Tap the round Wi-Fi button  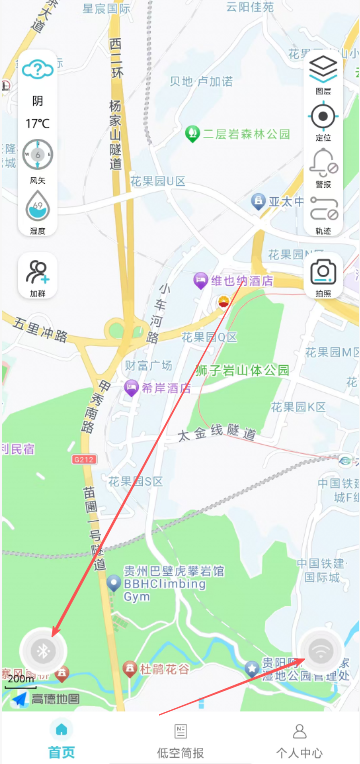tap(320, 650)
